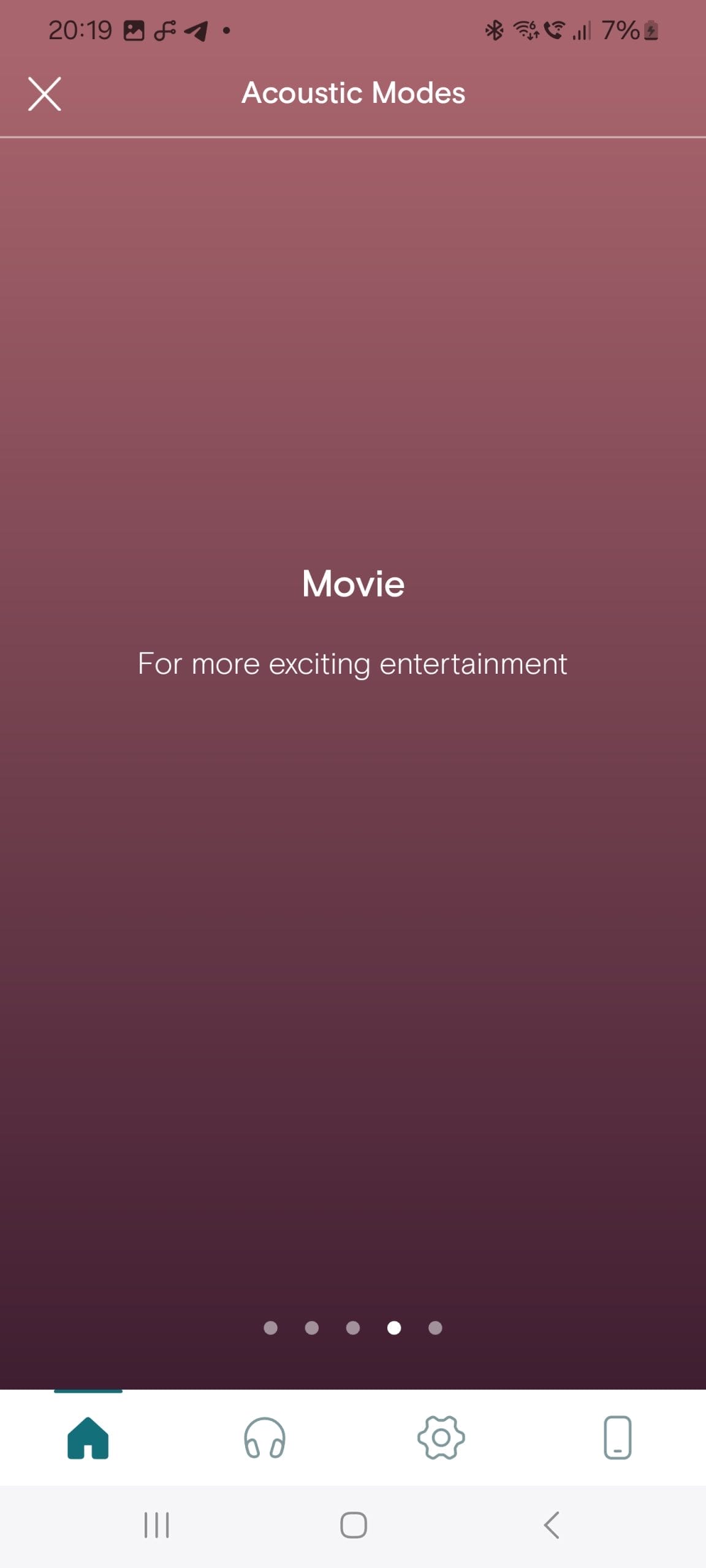
Task: Go back using system navigation
Action: click(552, 1525)
